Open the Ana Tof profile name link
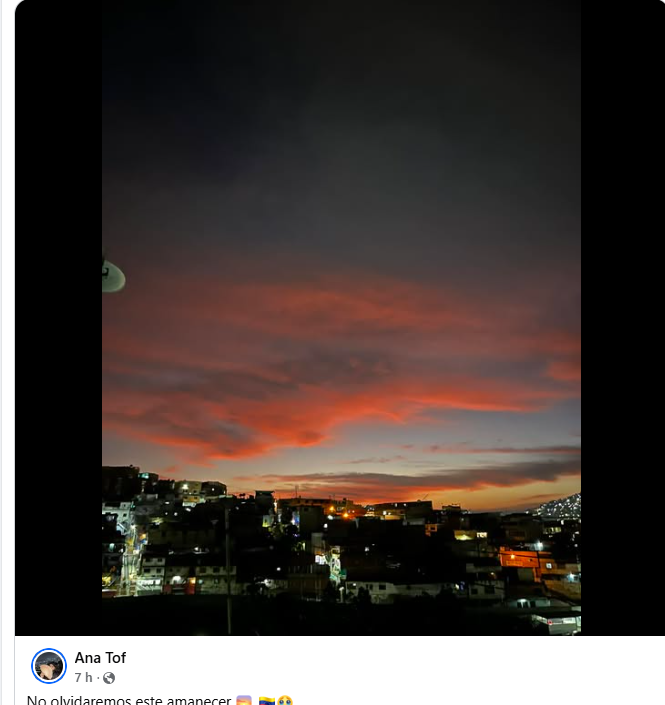This screenshot has height=705, width=665. pyautogui.click(x=100, y=657)
